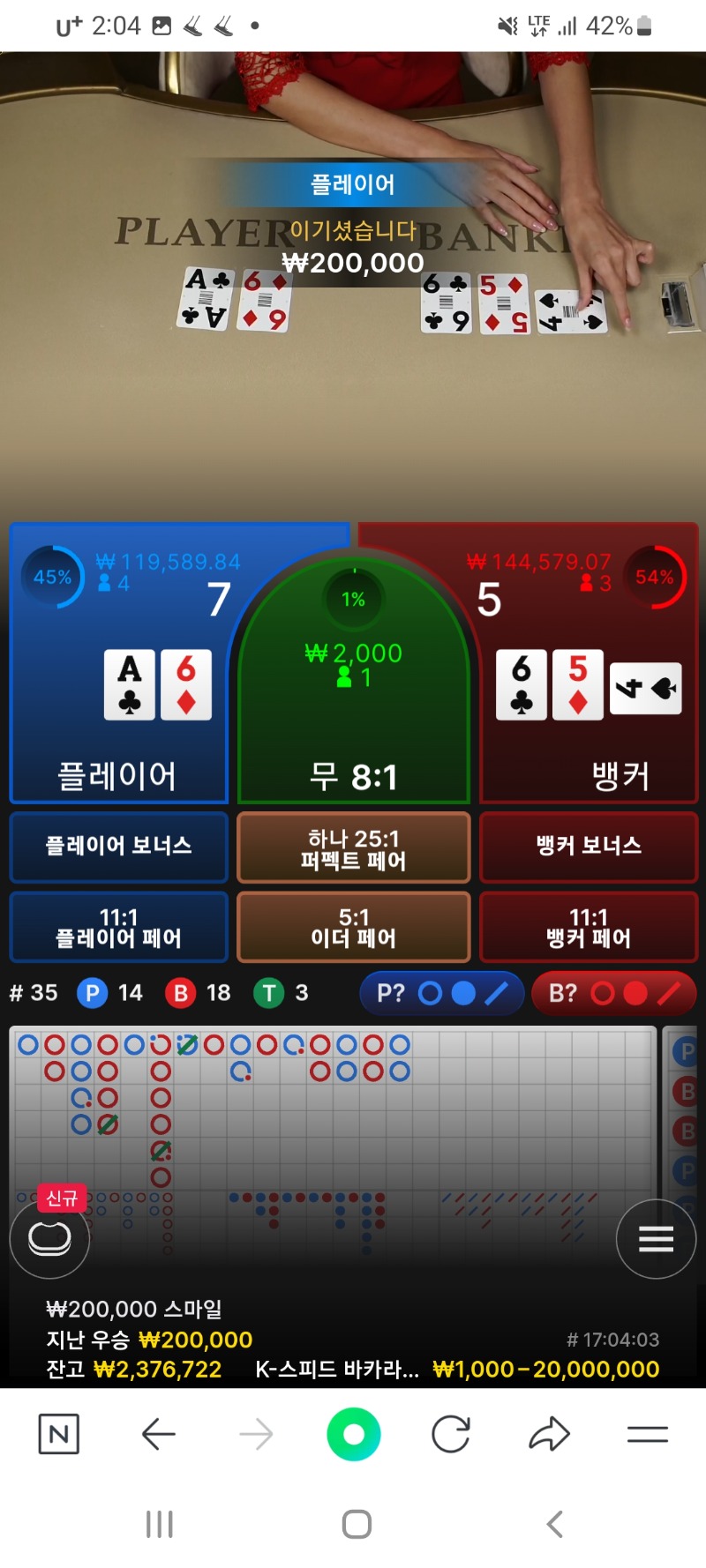706x1568 pixels.
Task: Choose the 뱅커 페어 11:1 bet
Action: coord(589,927)
